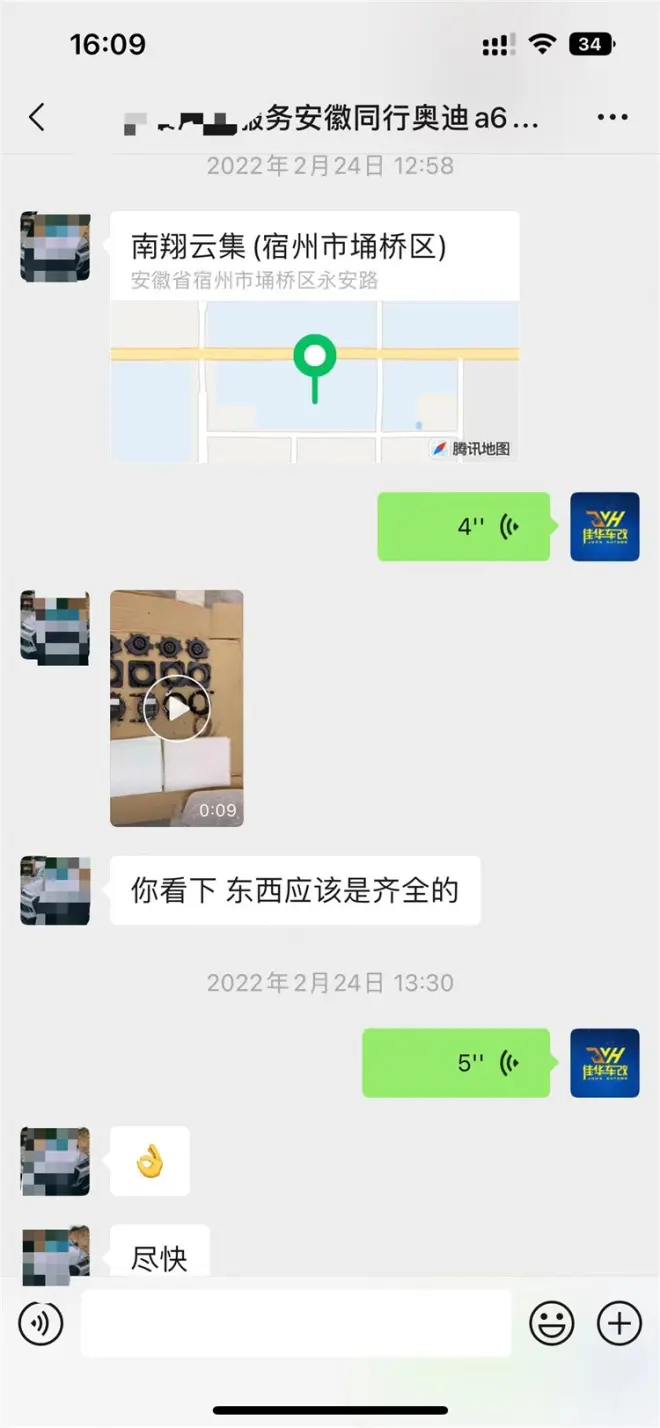Screen dimensions: 660x1428
Task: Open the chat info overflow menu
Action: point(612,118)
